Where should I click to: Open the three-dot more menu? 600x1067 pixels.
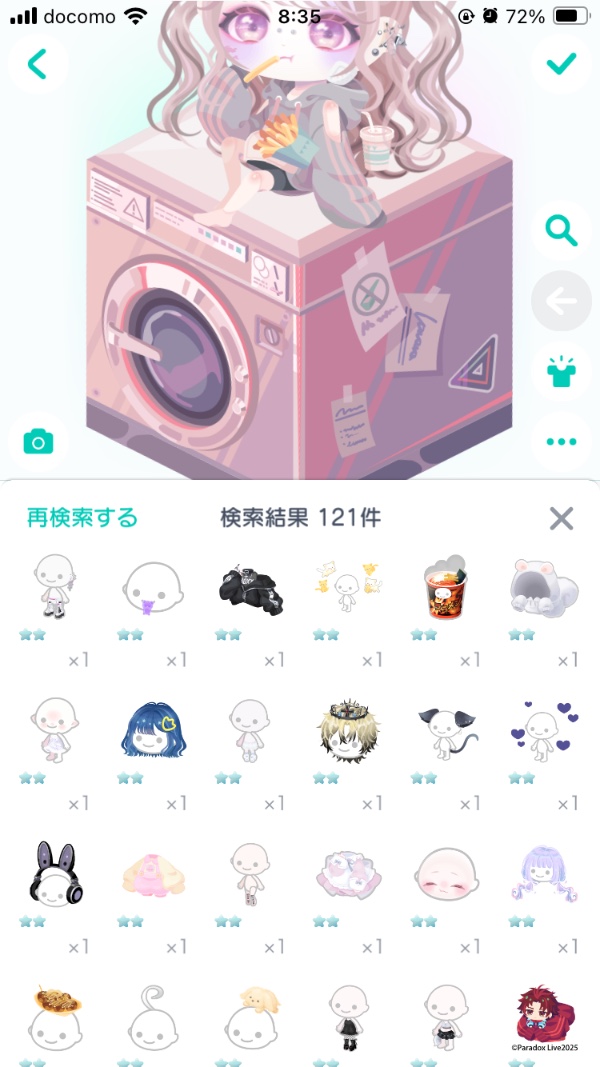click(x=561, y=440)
